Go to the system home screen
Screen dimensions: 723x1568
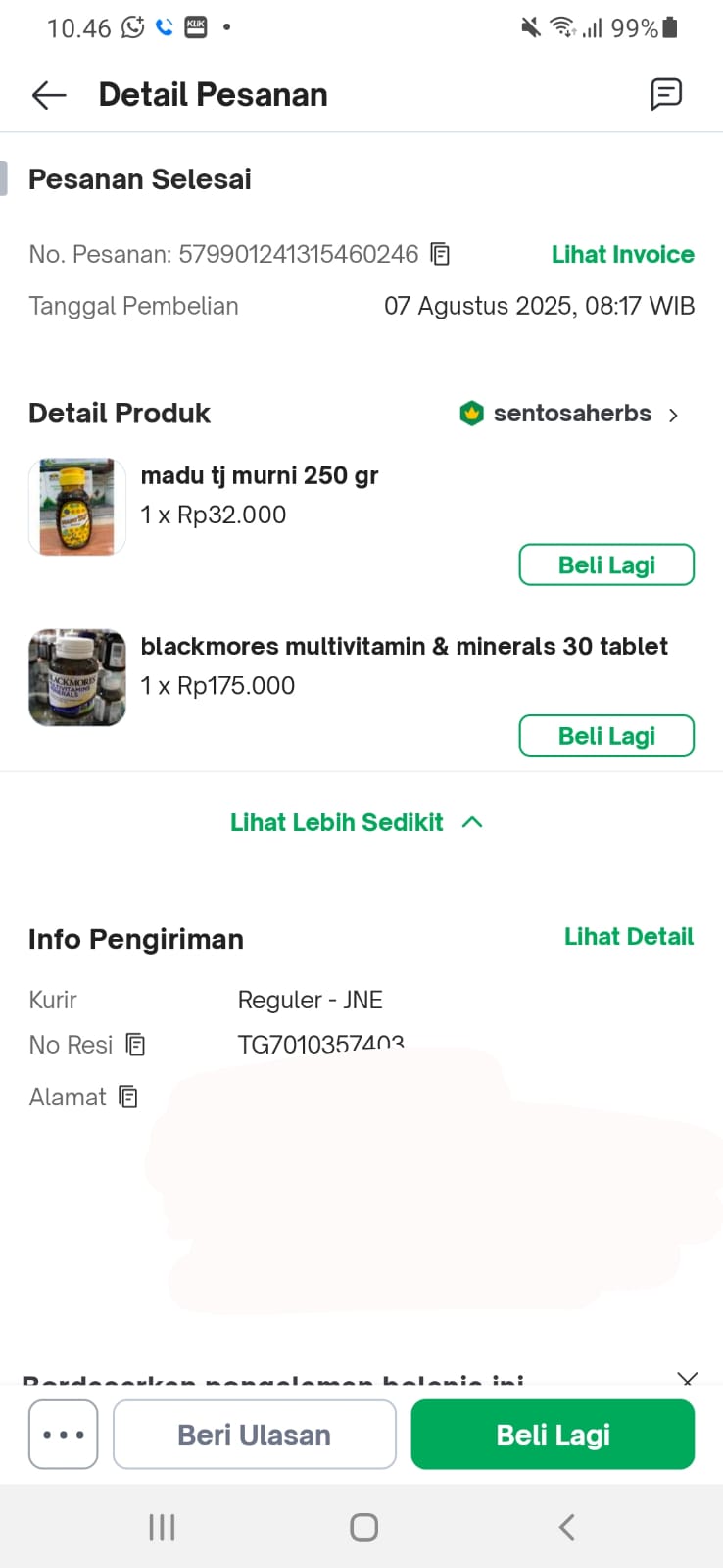(x=363, y=1527)
